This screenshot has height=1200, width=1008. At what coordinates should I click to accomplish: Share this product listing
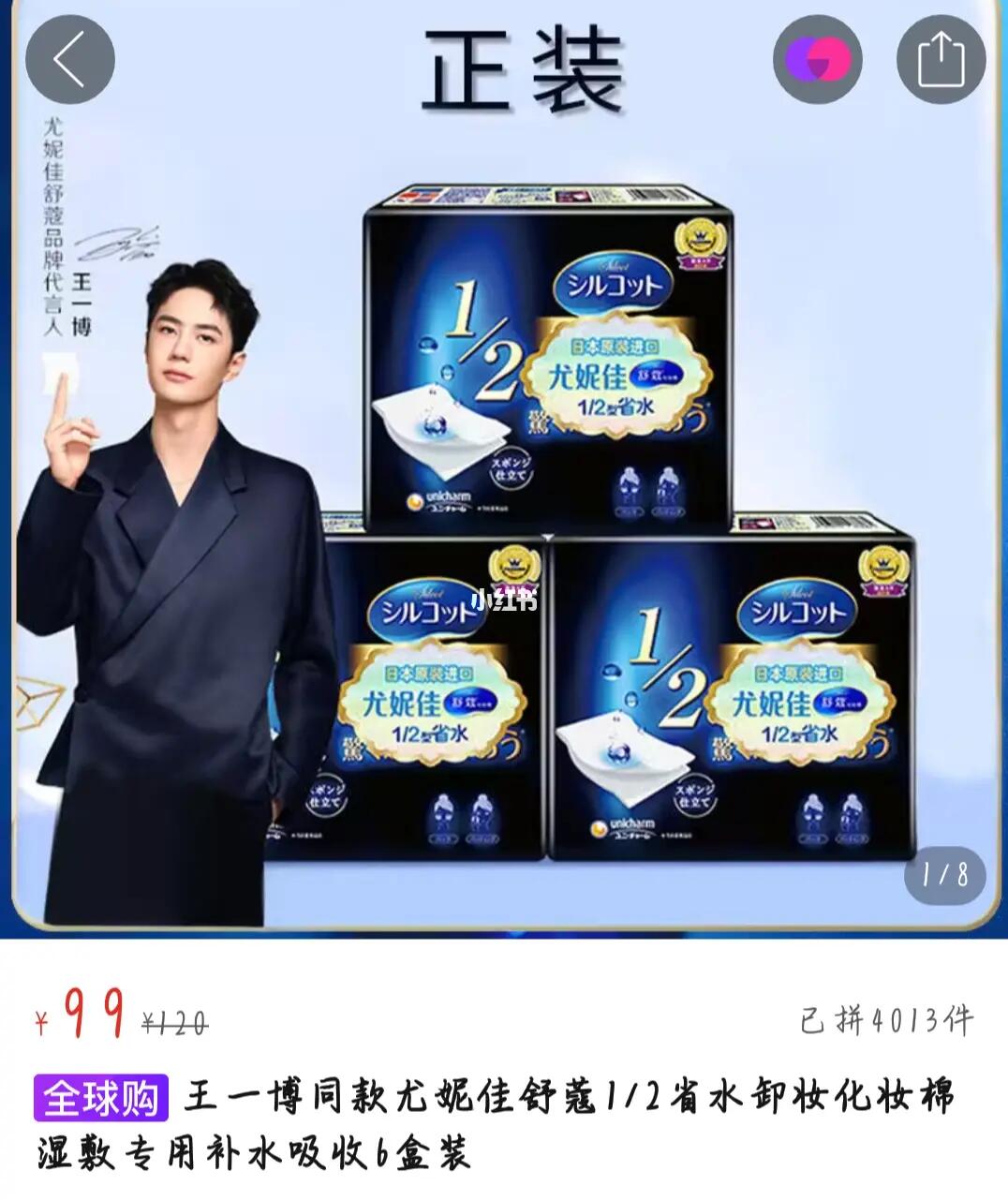pos(941,60)
